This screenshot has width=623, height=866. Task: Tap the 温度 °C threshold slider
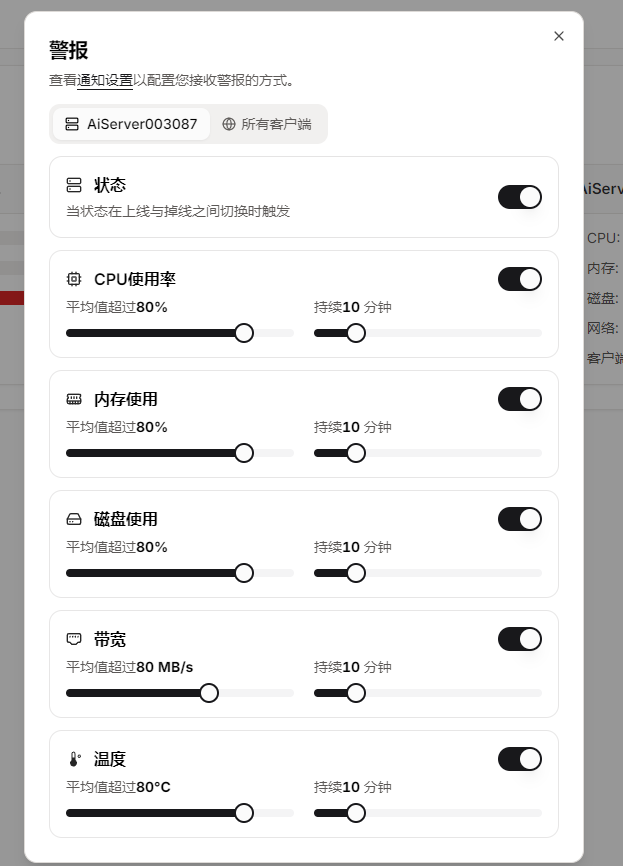[244, 813]
